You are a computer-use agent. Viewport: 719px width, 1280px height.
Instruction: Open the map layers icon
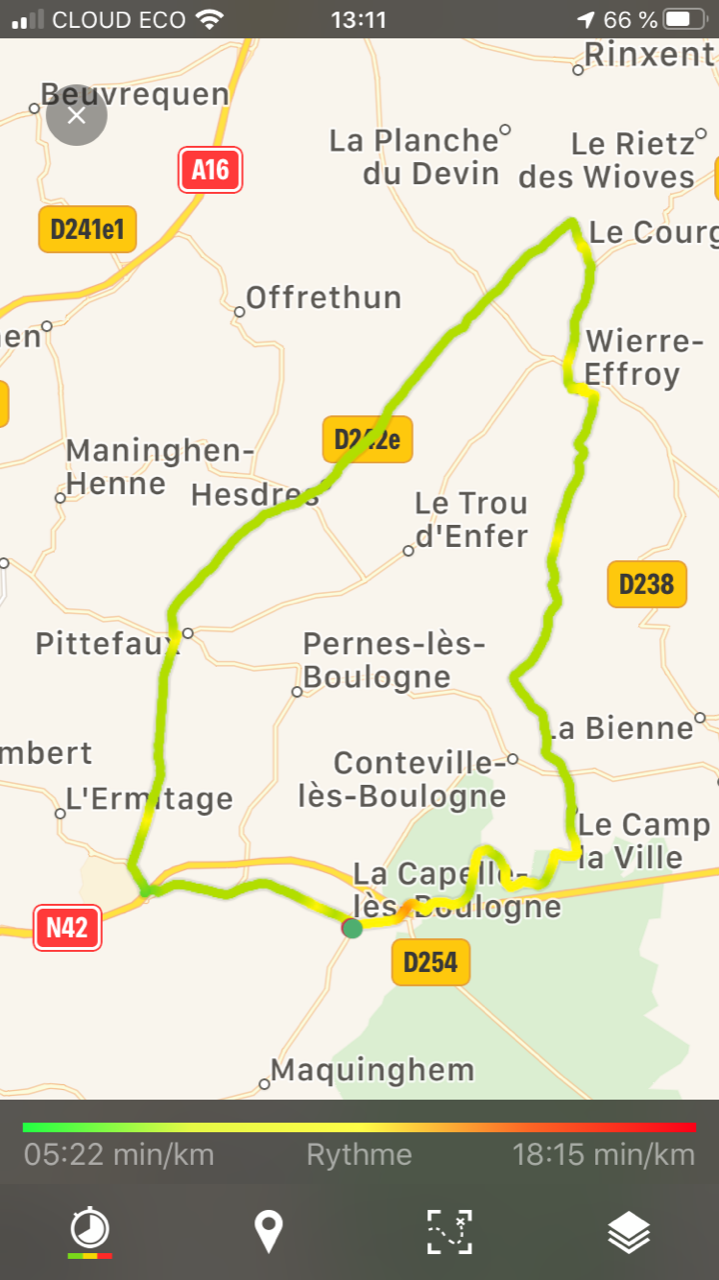coord(629,1232)
